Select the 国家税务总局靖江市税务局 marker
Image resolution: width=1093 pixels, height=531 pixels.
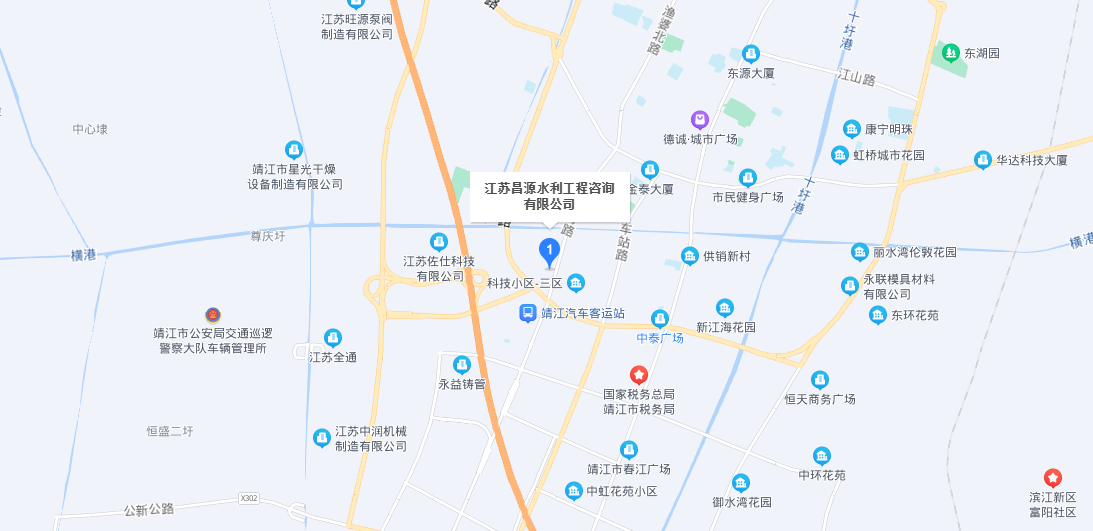[639, 376]
